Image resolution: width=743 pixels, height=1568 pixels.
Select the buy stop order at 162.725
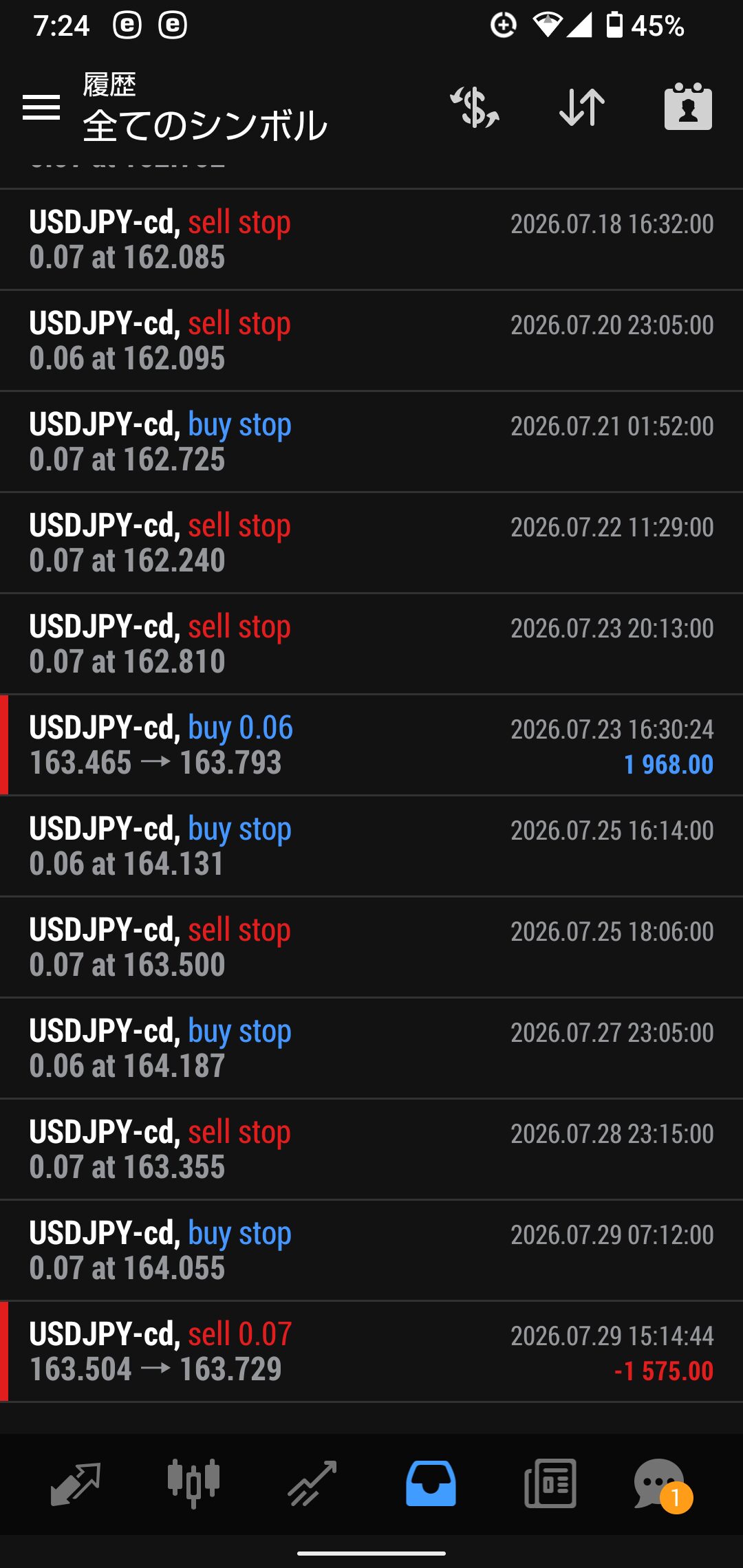point(371,442)
